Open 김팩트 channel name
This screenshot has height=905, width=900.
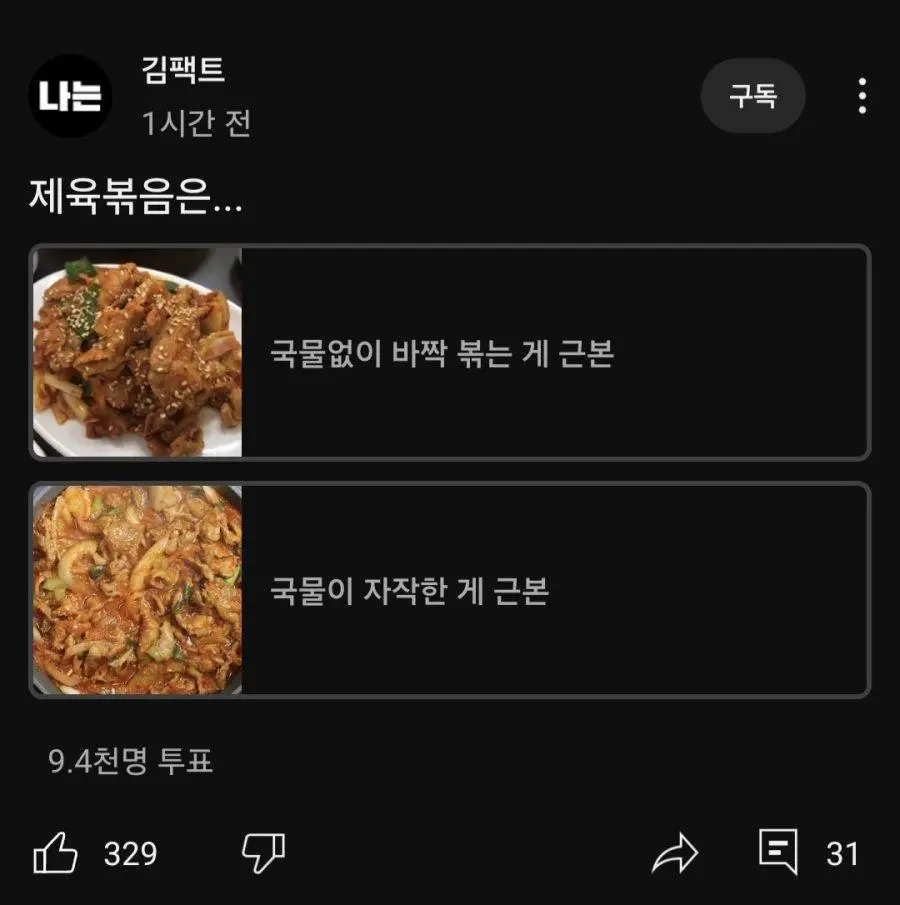pos(184,70)
